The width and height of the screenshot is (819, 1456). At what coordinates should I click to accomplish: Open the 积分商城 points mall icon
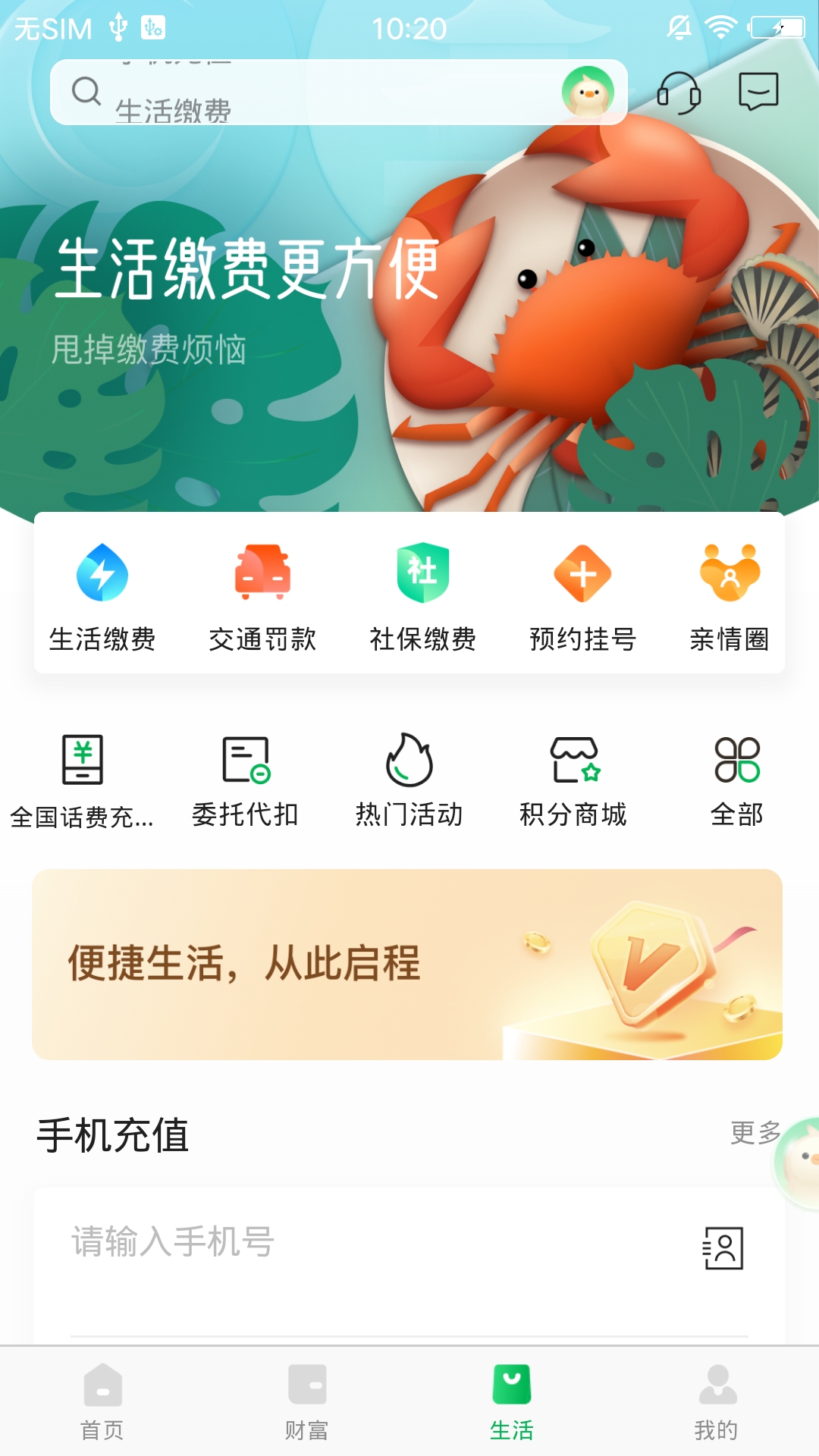573,781
